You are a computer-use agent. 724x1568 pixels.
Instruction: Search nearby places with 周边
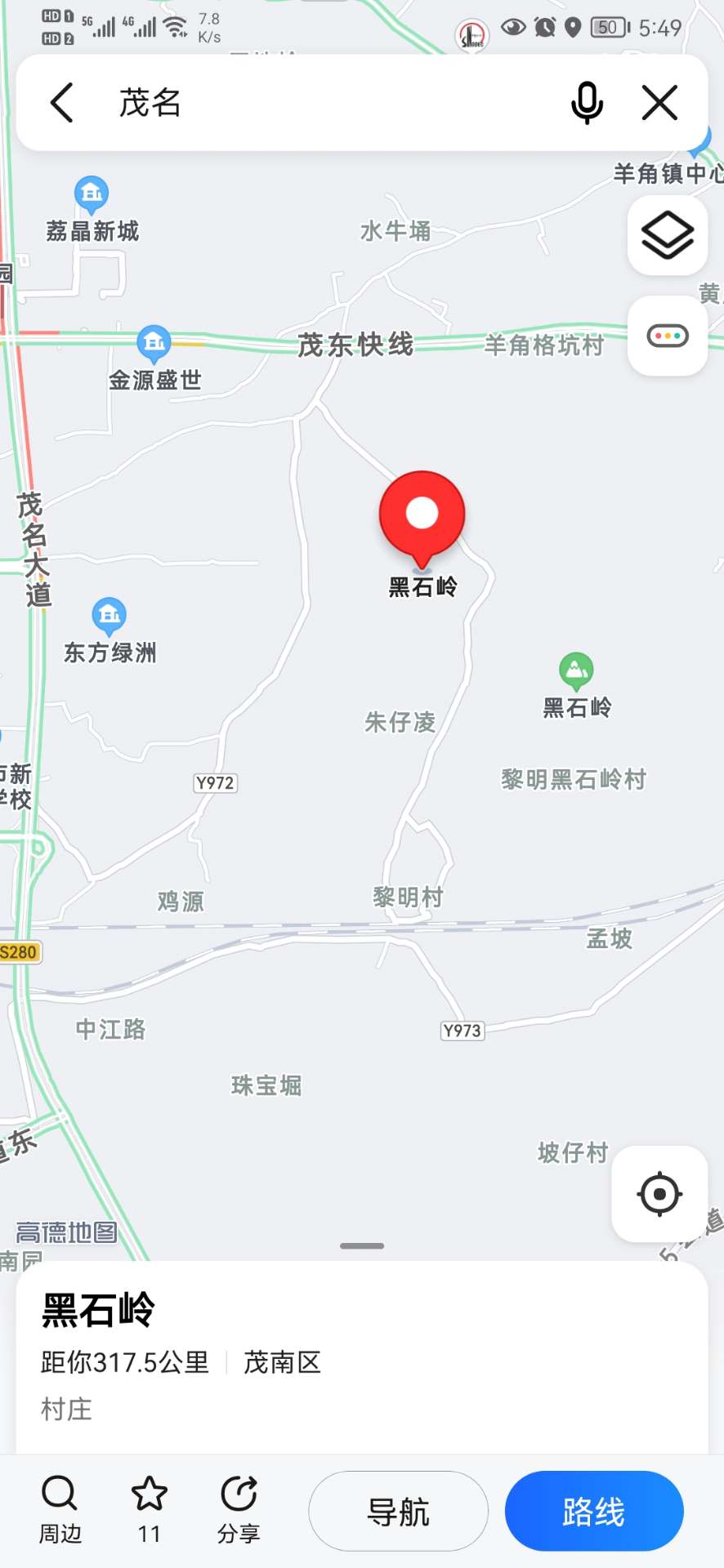point(60,1510)
